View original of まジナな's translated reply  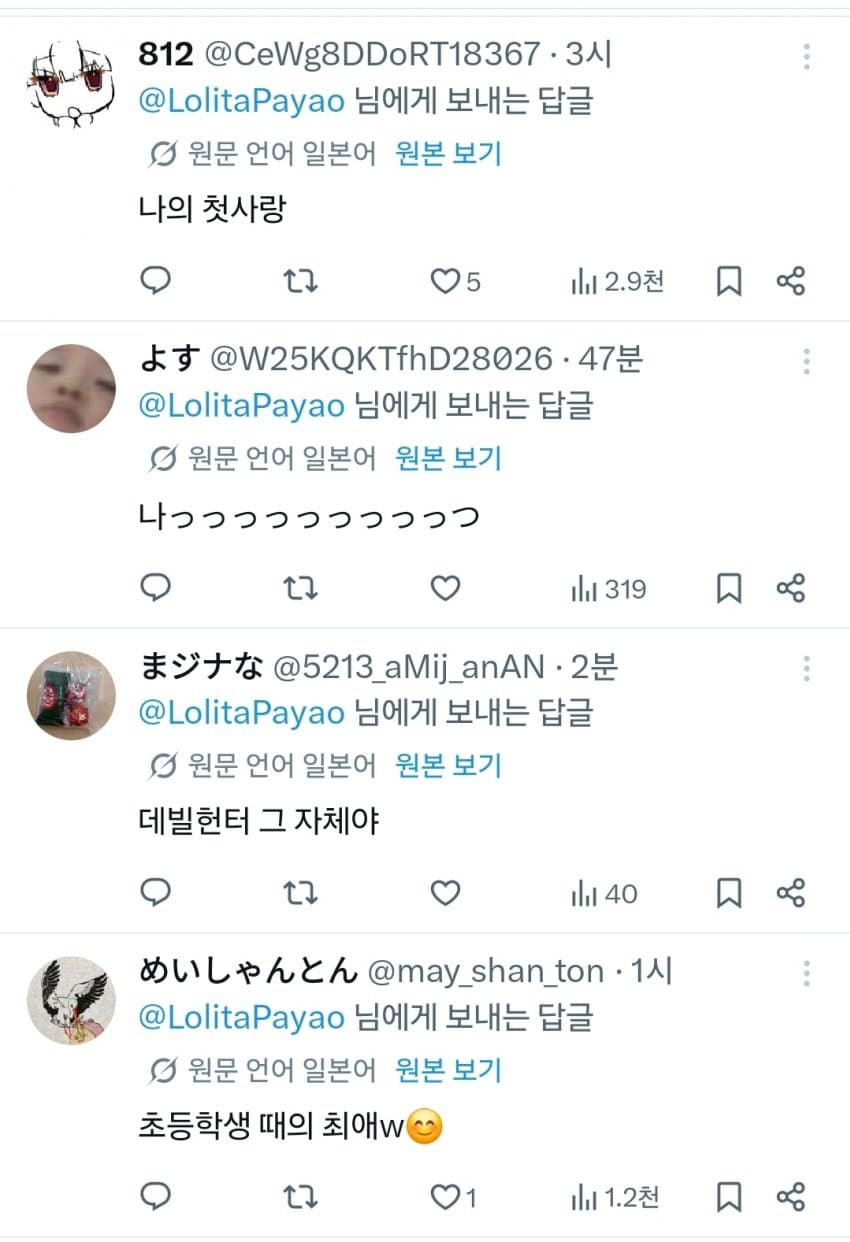click(x=448, y=765)
